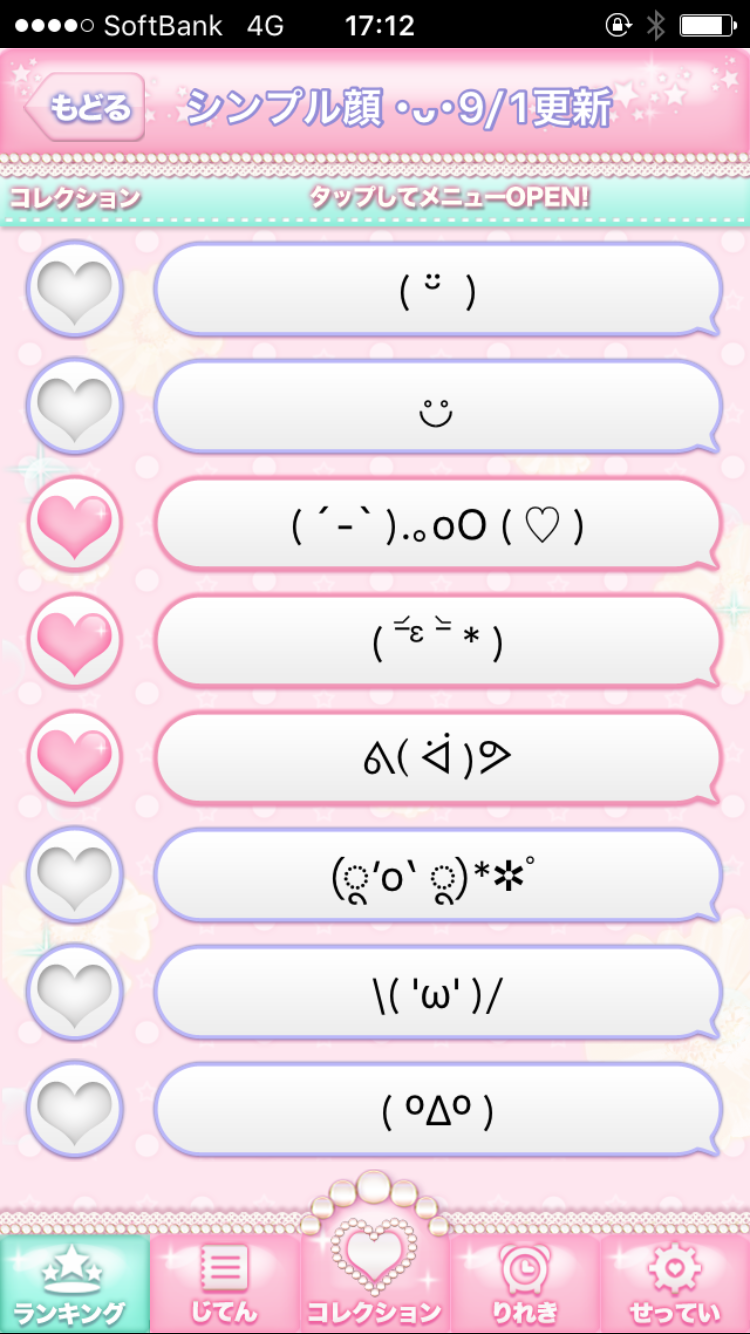Remove heart from ᕕ( ᐛ )ᕗ emoticon
The width and height of the screenshot is (750, 1334).
point(74,759)
